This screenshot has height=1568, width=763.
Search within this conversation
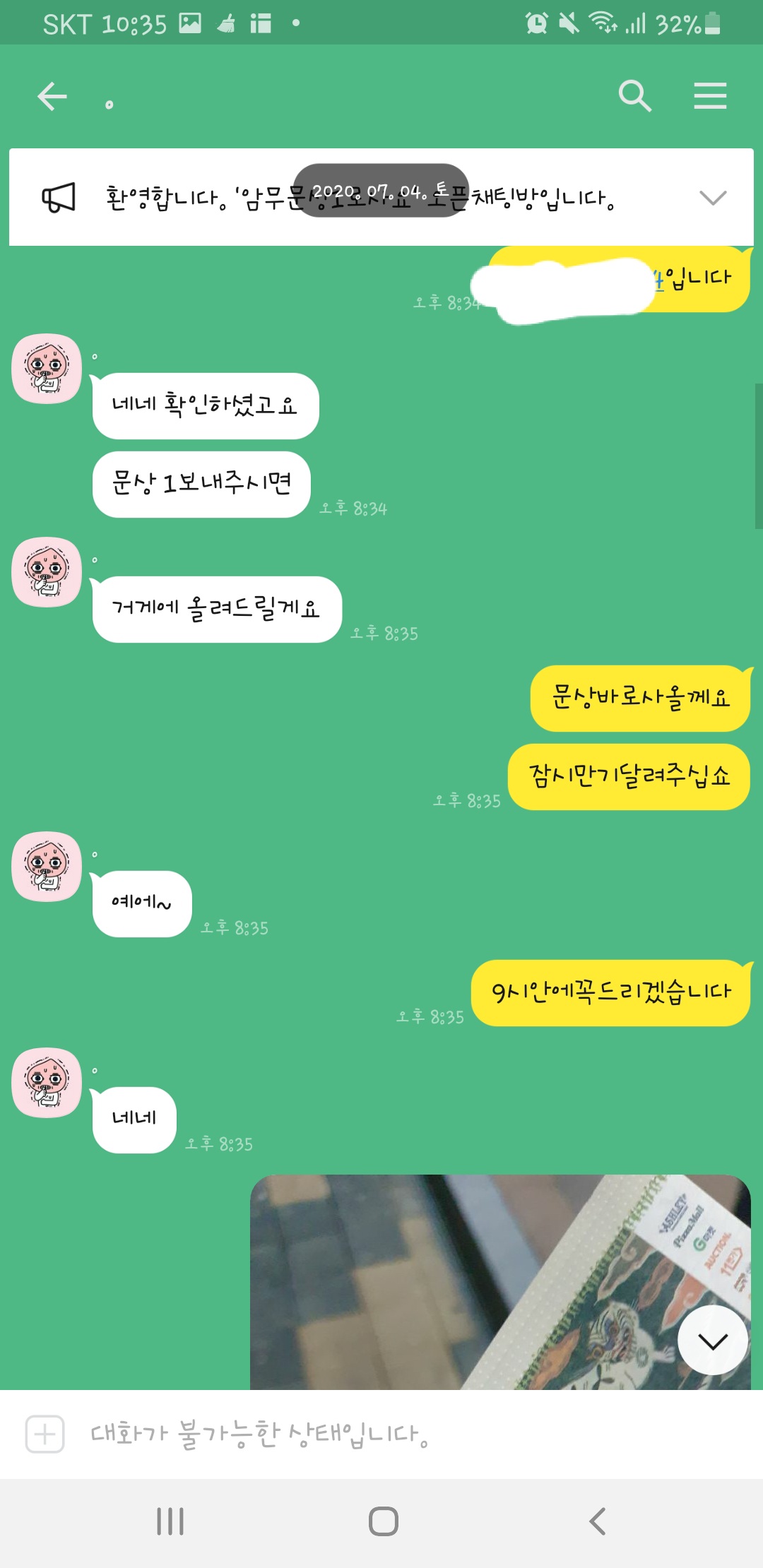(634, 96)
